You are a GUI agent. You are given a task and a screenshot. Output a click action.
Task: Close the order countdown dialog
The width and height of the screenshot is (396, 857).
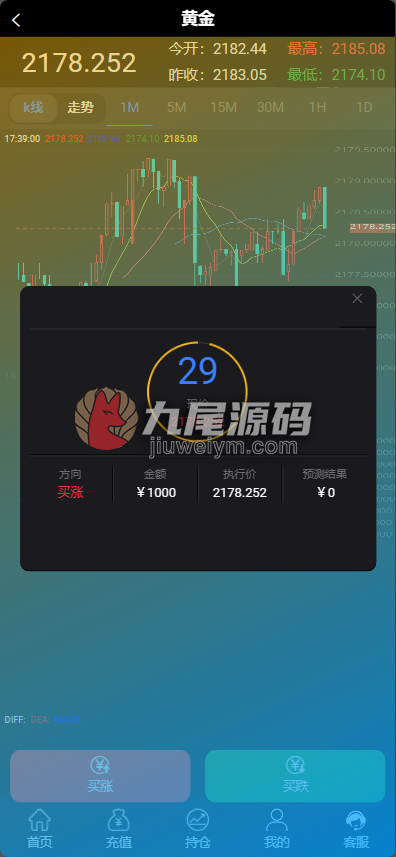click(x=357, y=298)
